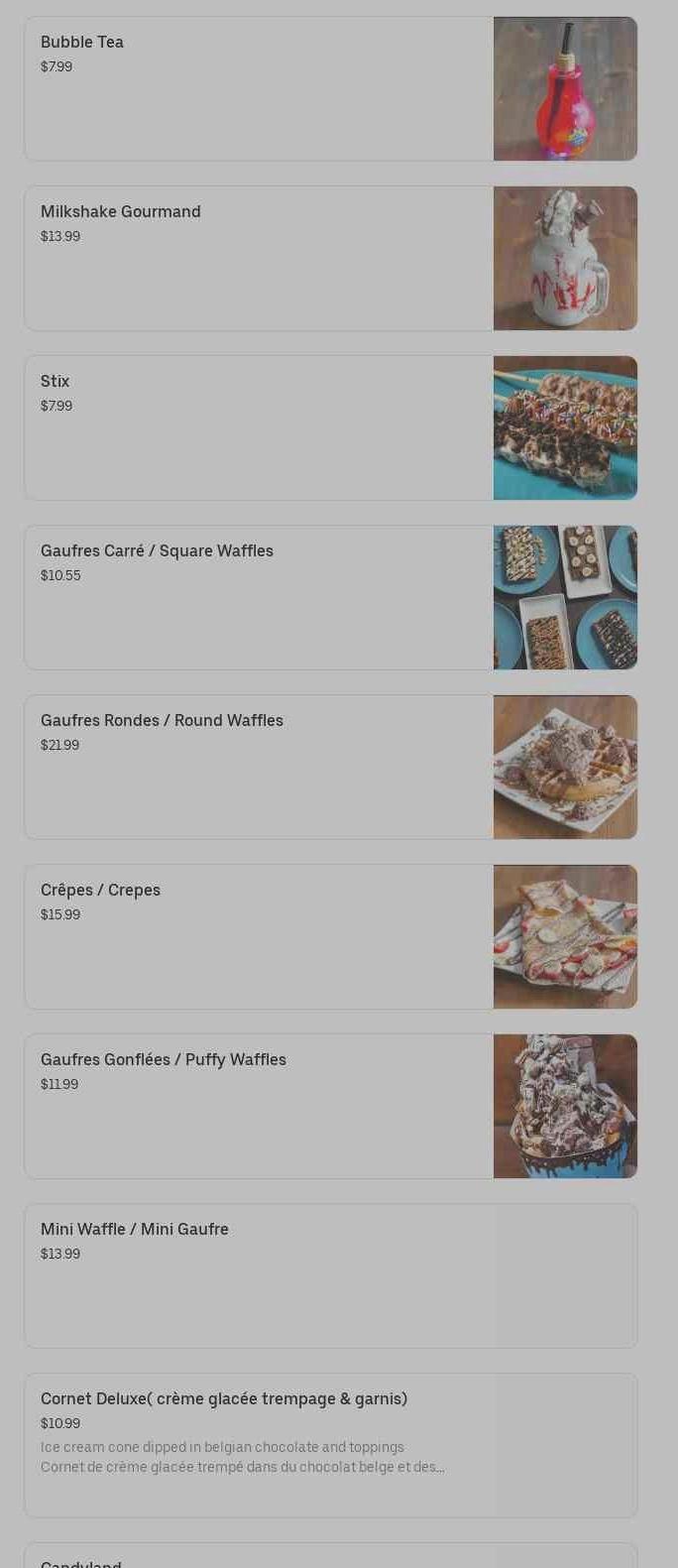The height and width of the screenshot is (1568, 678).
Task: View Gaufres Carré / Square Waffles
Action: pos(330,597)
